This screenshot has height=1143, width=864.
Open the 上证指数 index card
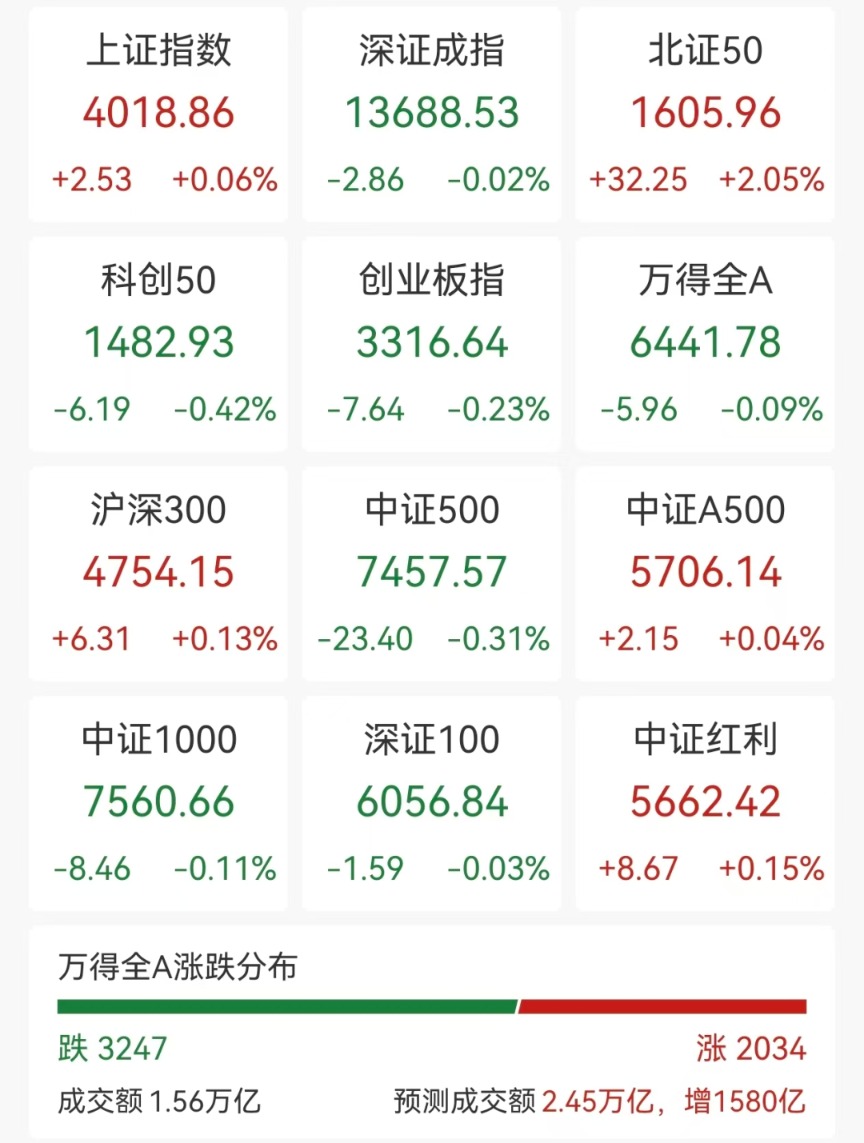(x=158, y=114)
